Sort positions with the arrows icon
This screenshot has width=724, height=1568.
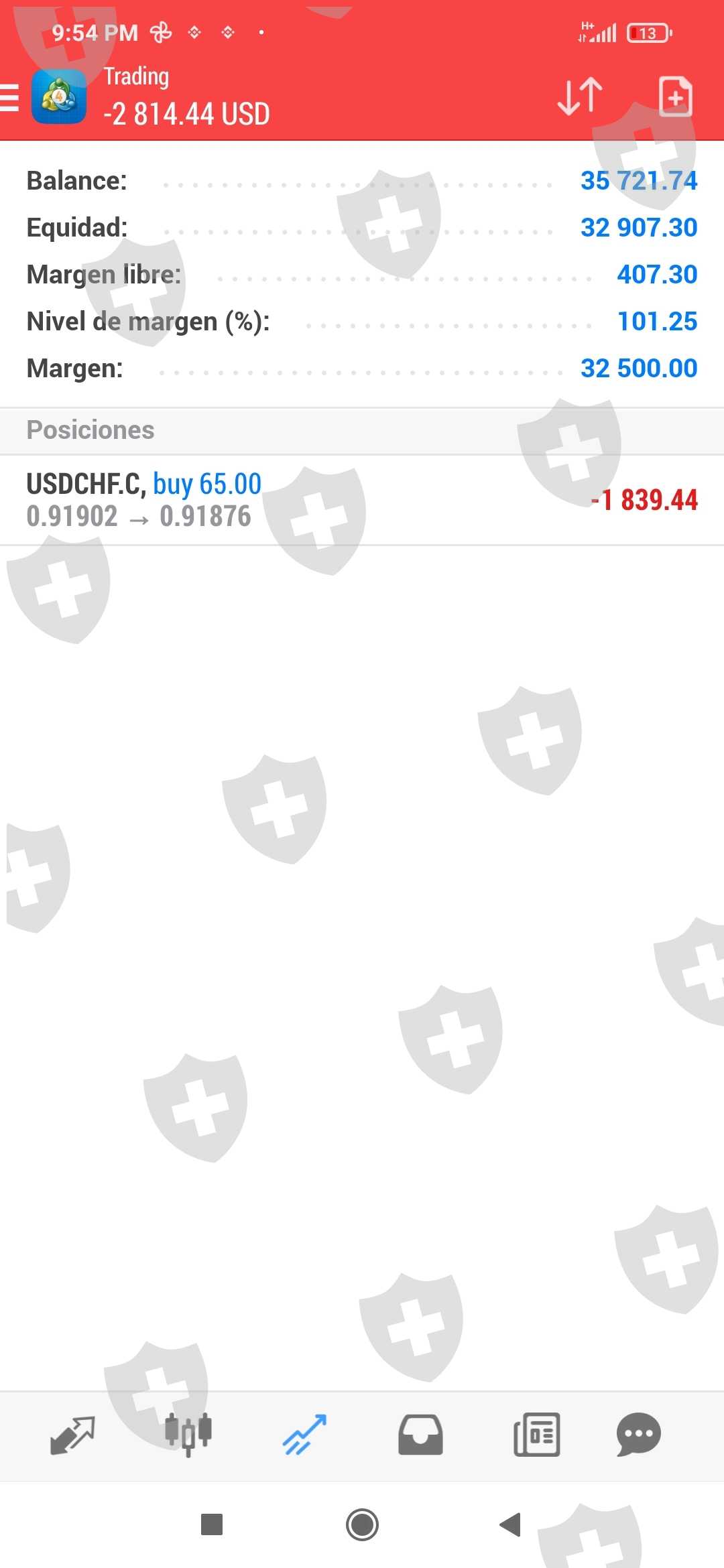point(580,96)
